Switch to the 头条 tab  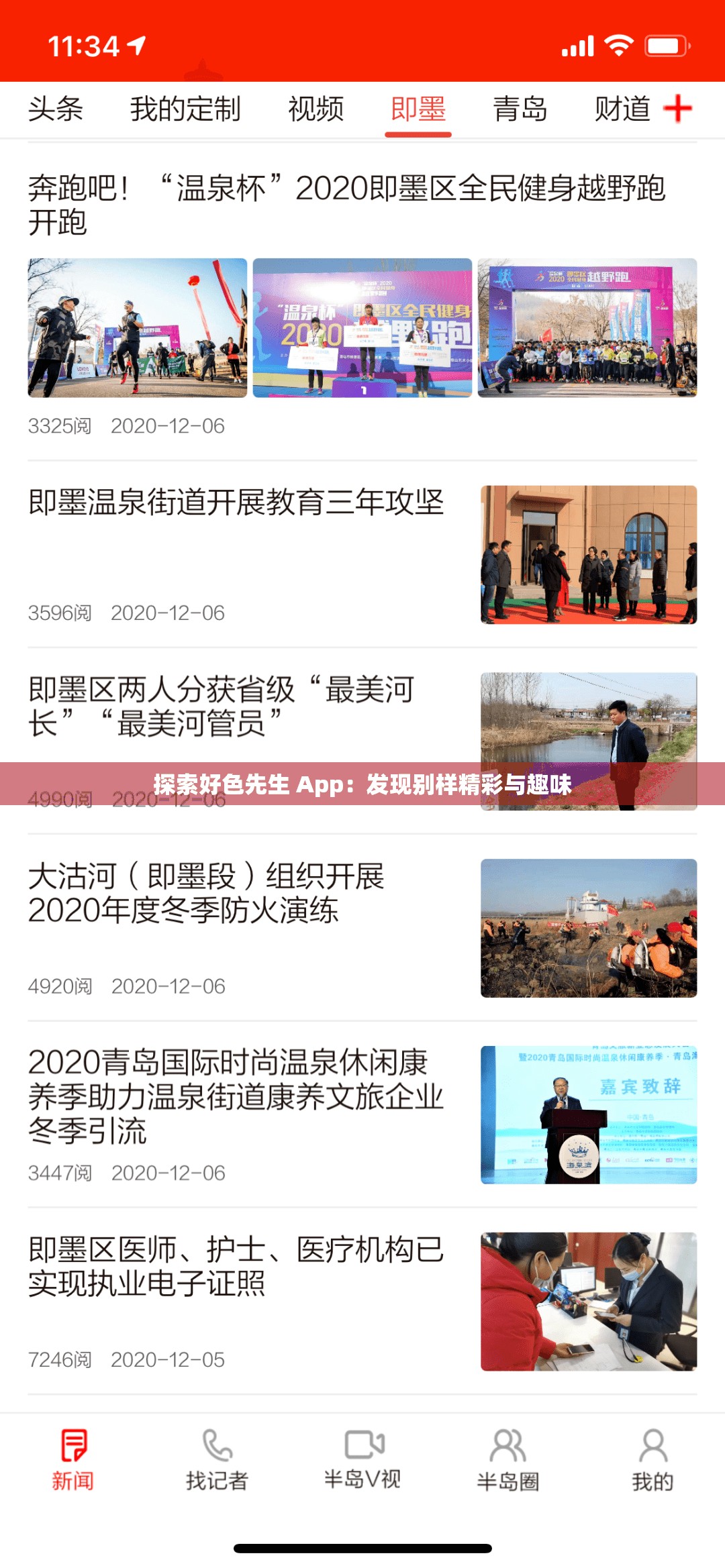coord(54,109)
